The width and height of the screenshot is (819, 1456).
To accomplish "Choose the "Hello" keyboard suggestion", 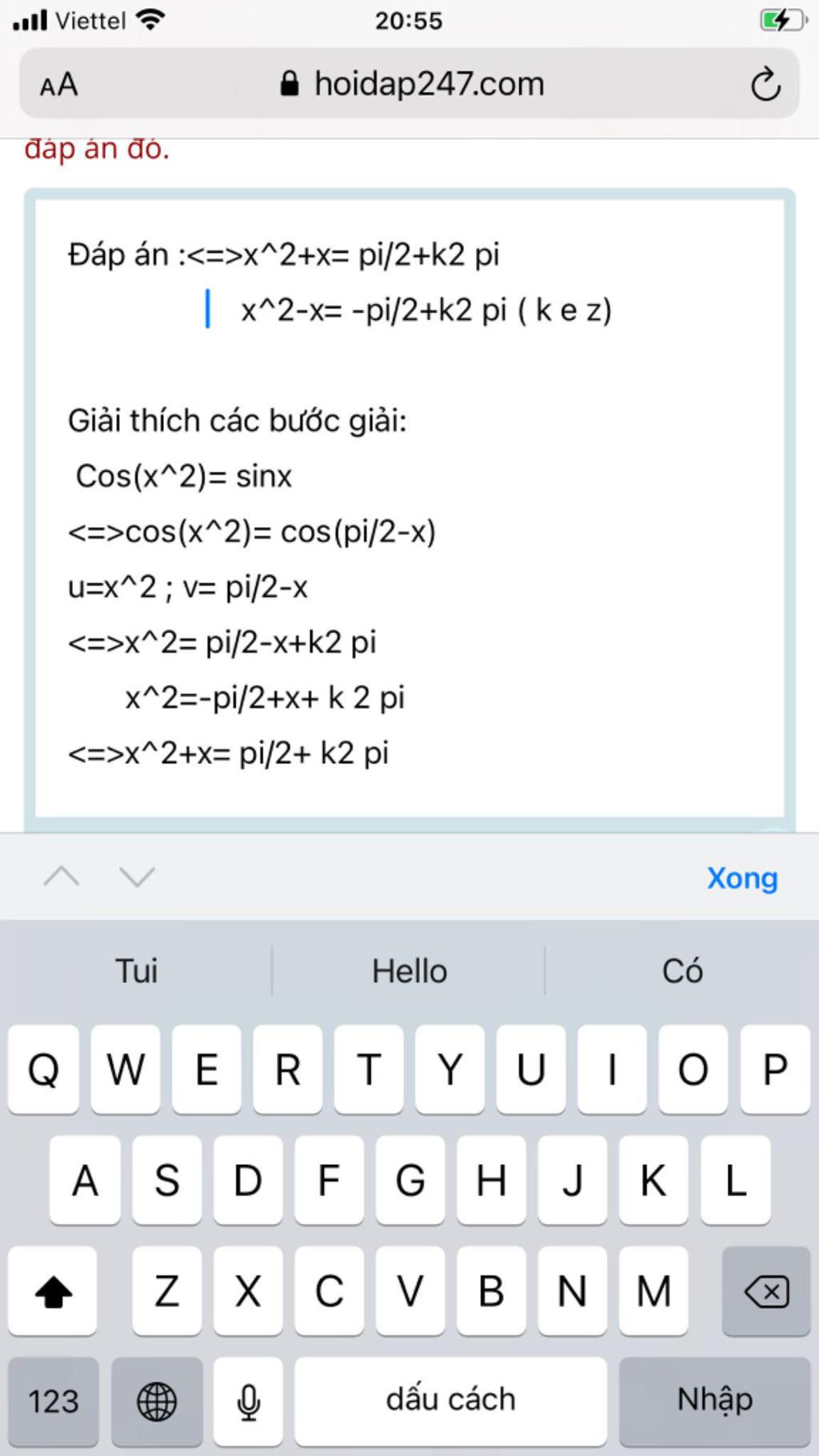I will point(409,970).
